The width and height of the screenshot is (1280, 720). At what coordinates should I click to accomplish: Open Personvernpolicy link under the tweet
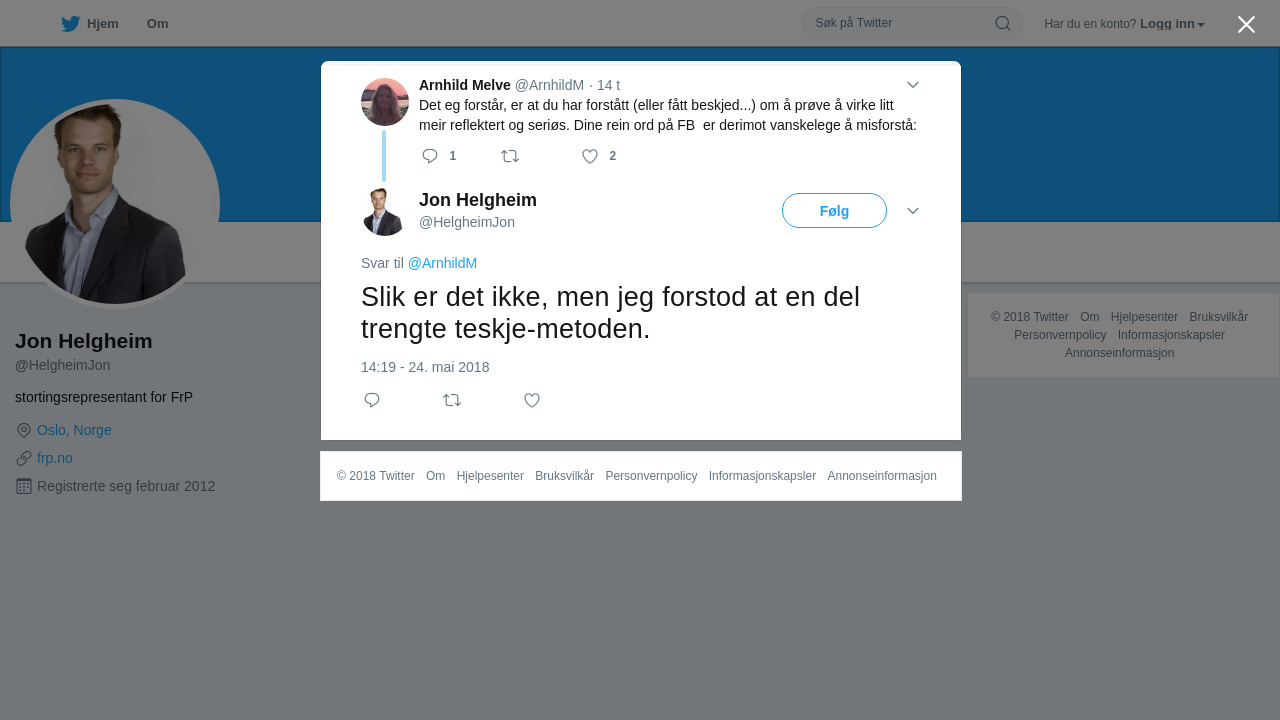[x=651, y=476]
